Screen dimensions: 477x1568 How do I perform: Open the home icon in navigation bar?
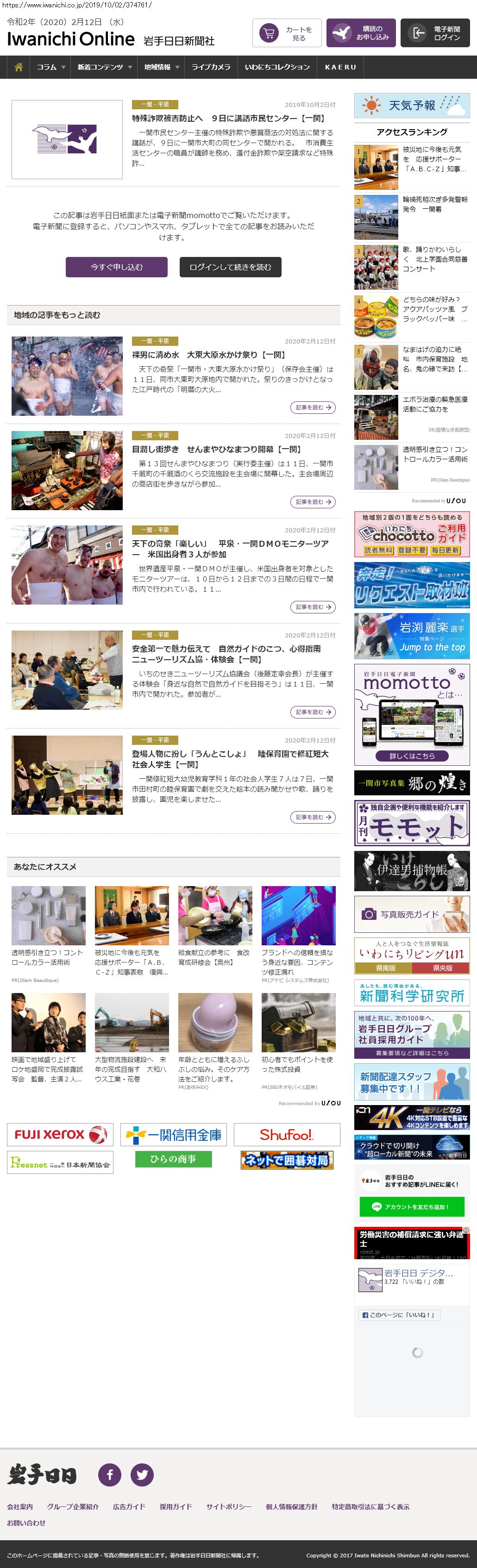[18, 67]
